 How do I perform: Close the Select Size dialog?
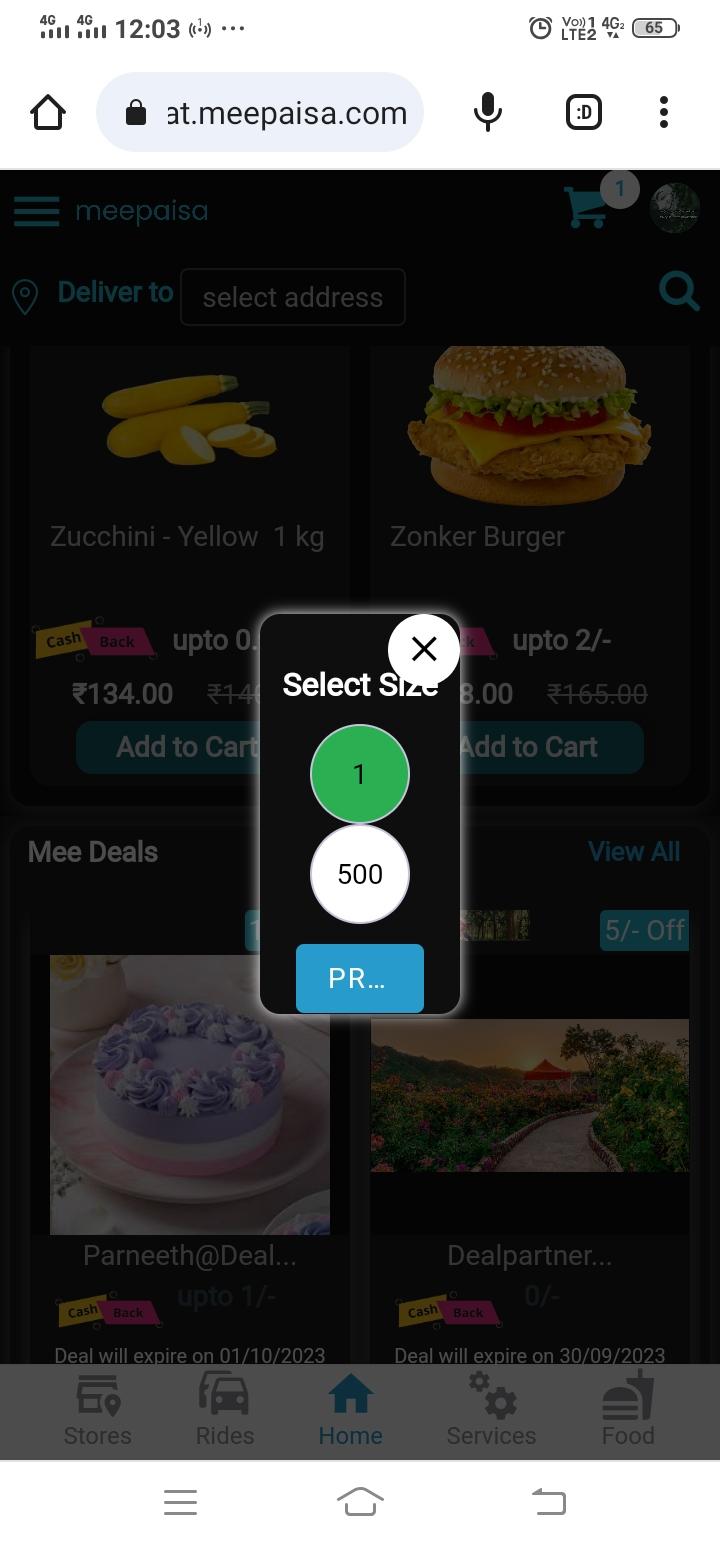click(x=424, y=649)
